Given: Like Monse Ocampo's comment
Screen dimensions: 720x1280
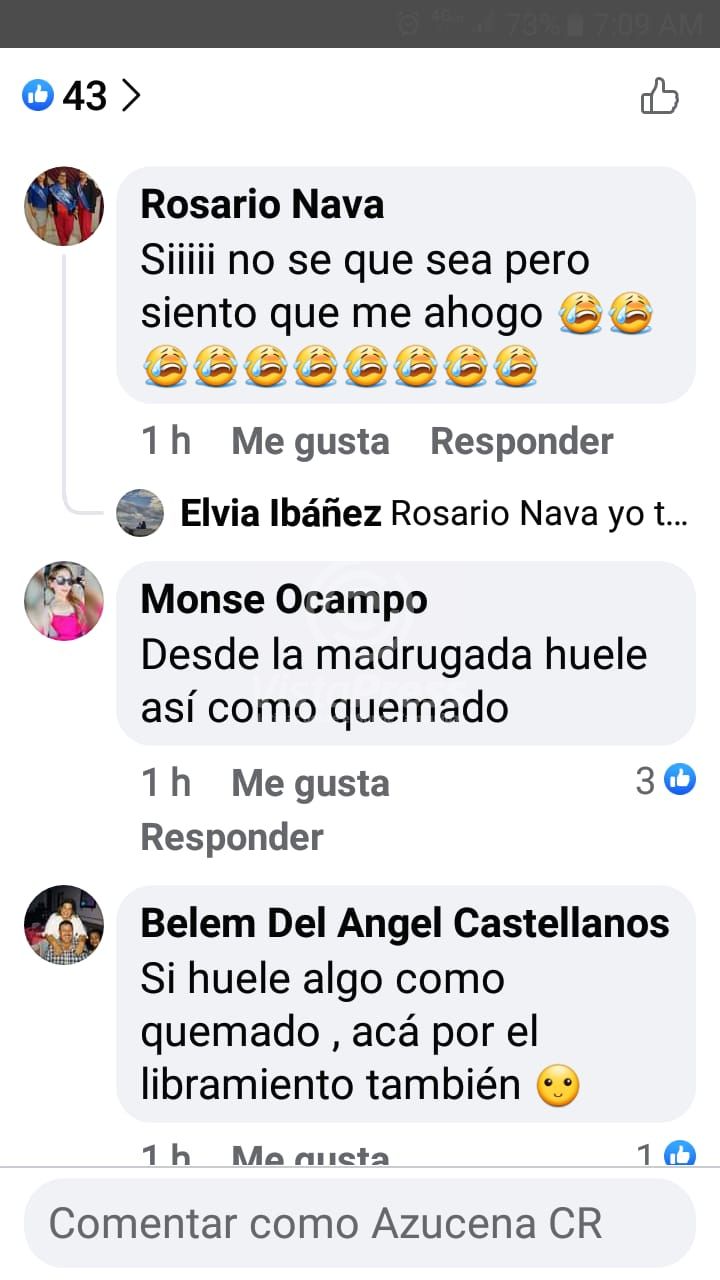Looking at the screenshot, I should tap(310, 783).
